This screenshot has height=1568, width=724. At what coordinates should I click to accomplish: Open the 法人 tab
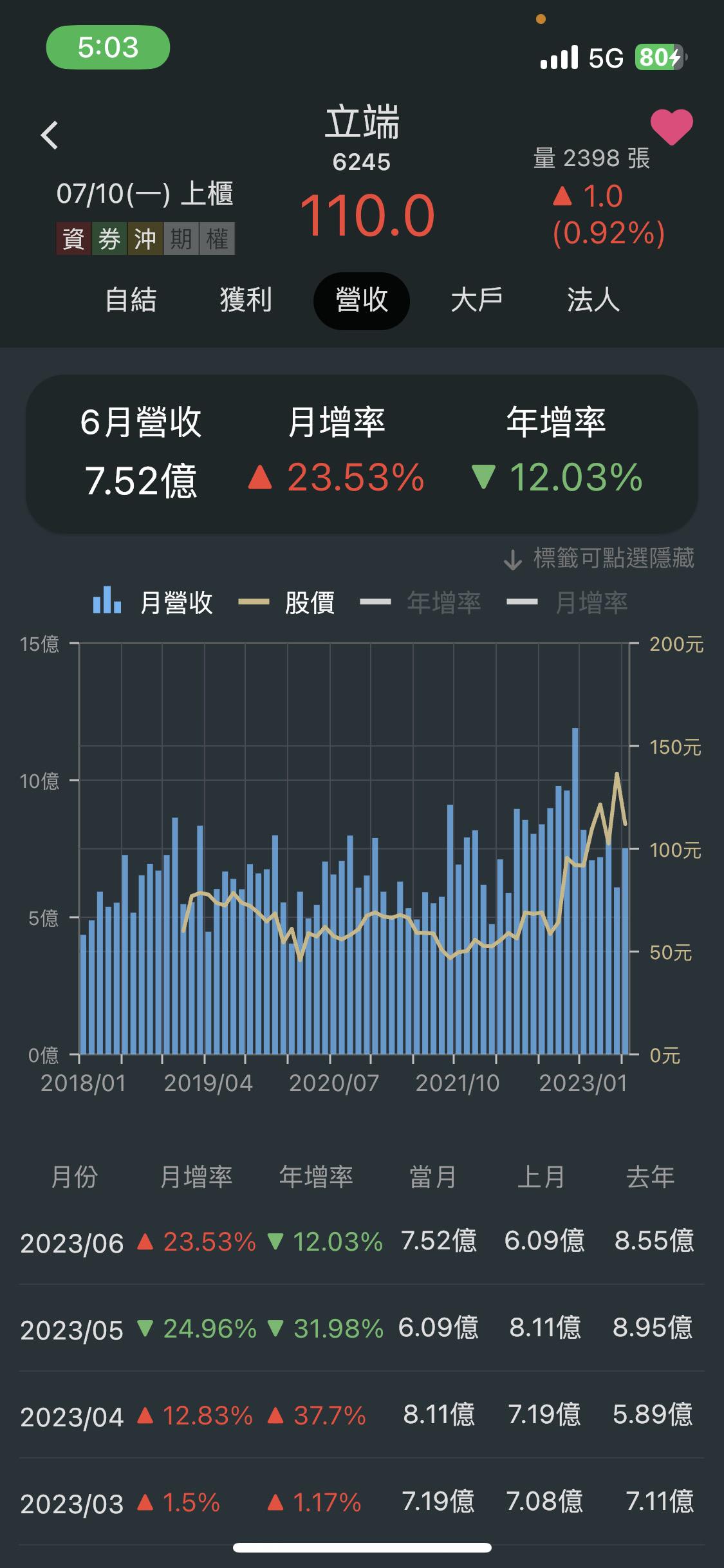(x=593, y=300)
